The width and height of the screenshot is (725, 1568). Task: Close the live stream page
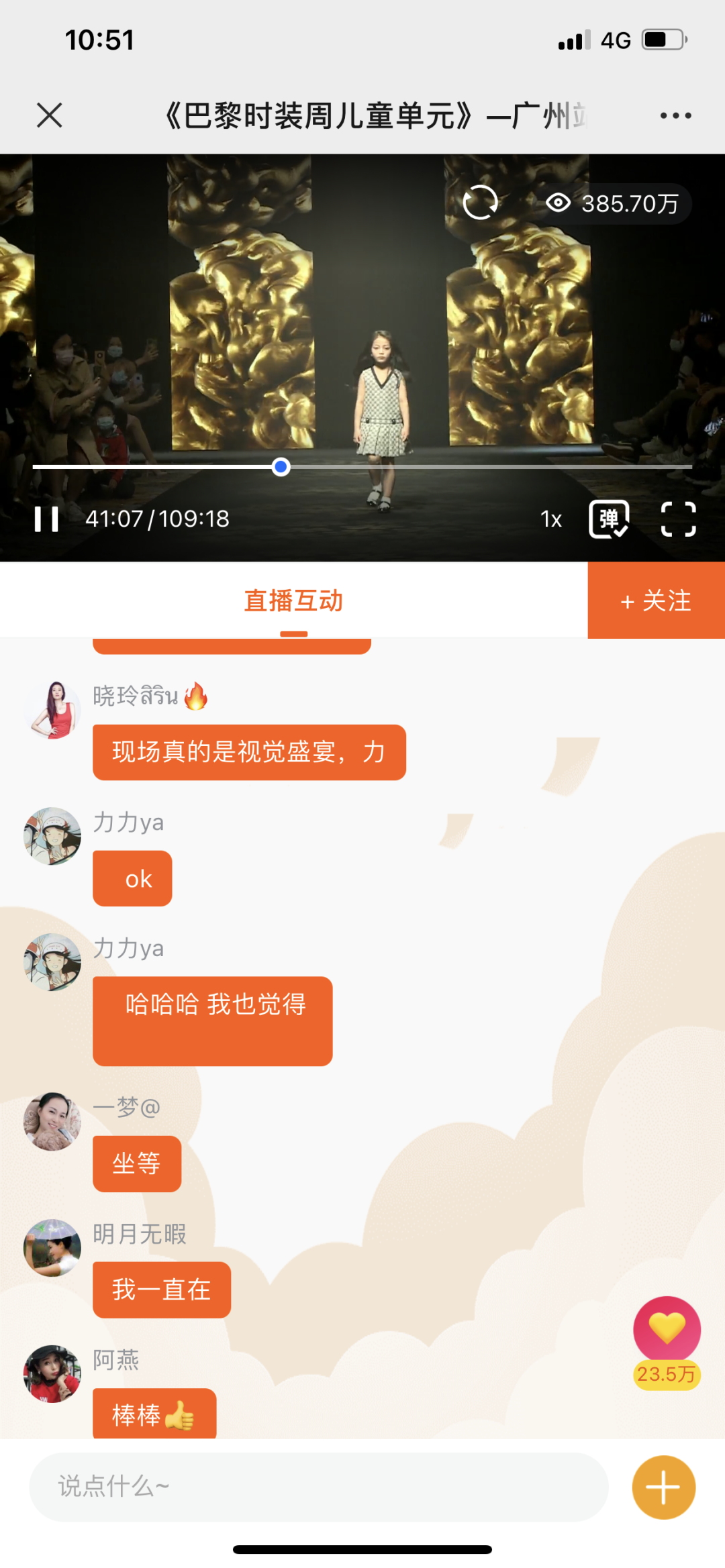click(x=50, y=115)
